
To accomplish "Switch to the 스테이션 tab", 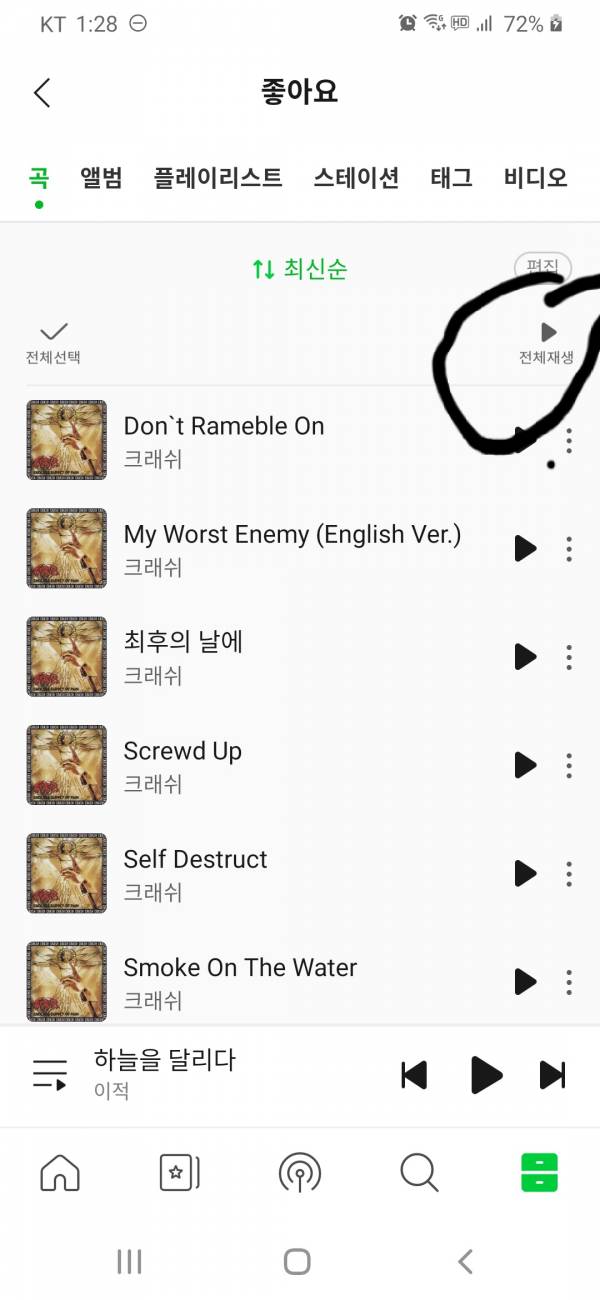I will [356, 178].
